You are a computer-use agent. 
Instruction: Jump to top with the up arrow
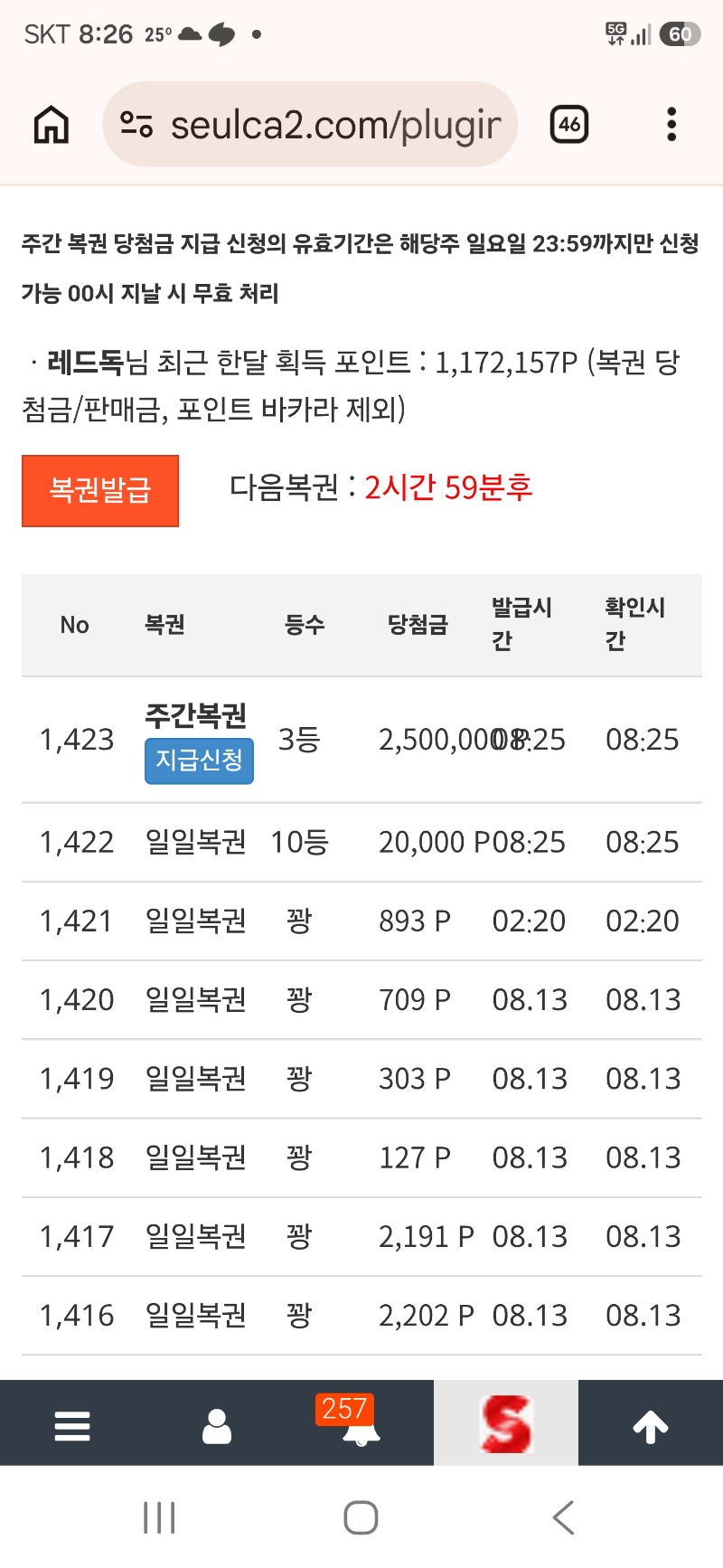tap(651, 1426)
